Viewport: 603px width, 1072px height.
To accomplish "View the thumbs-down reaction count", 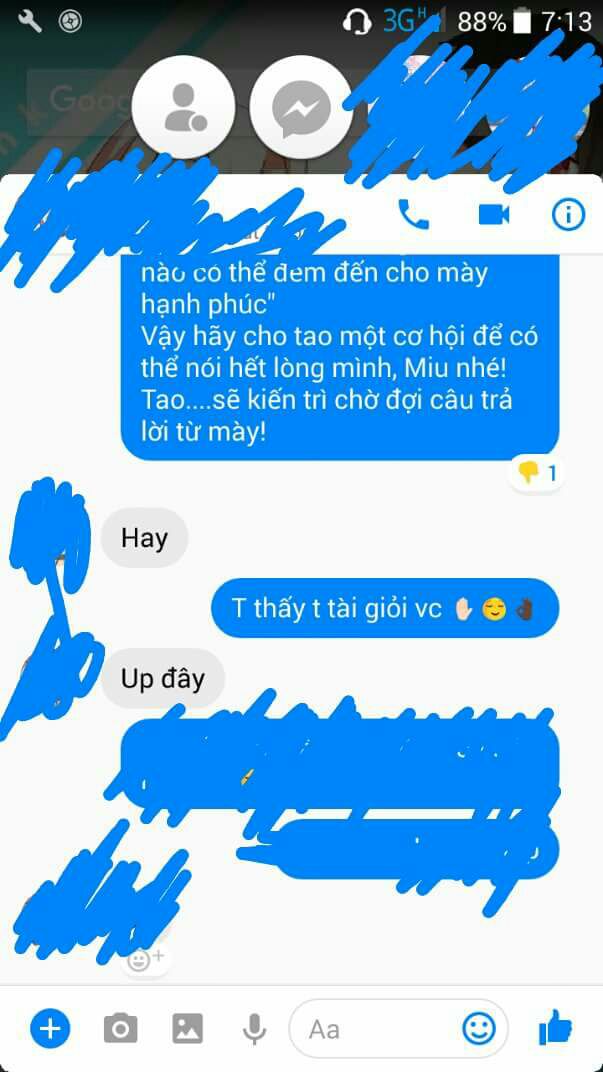I will pyautogui.click(x=537, y=473).
